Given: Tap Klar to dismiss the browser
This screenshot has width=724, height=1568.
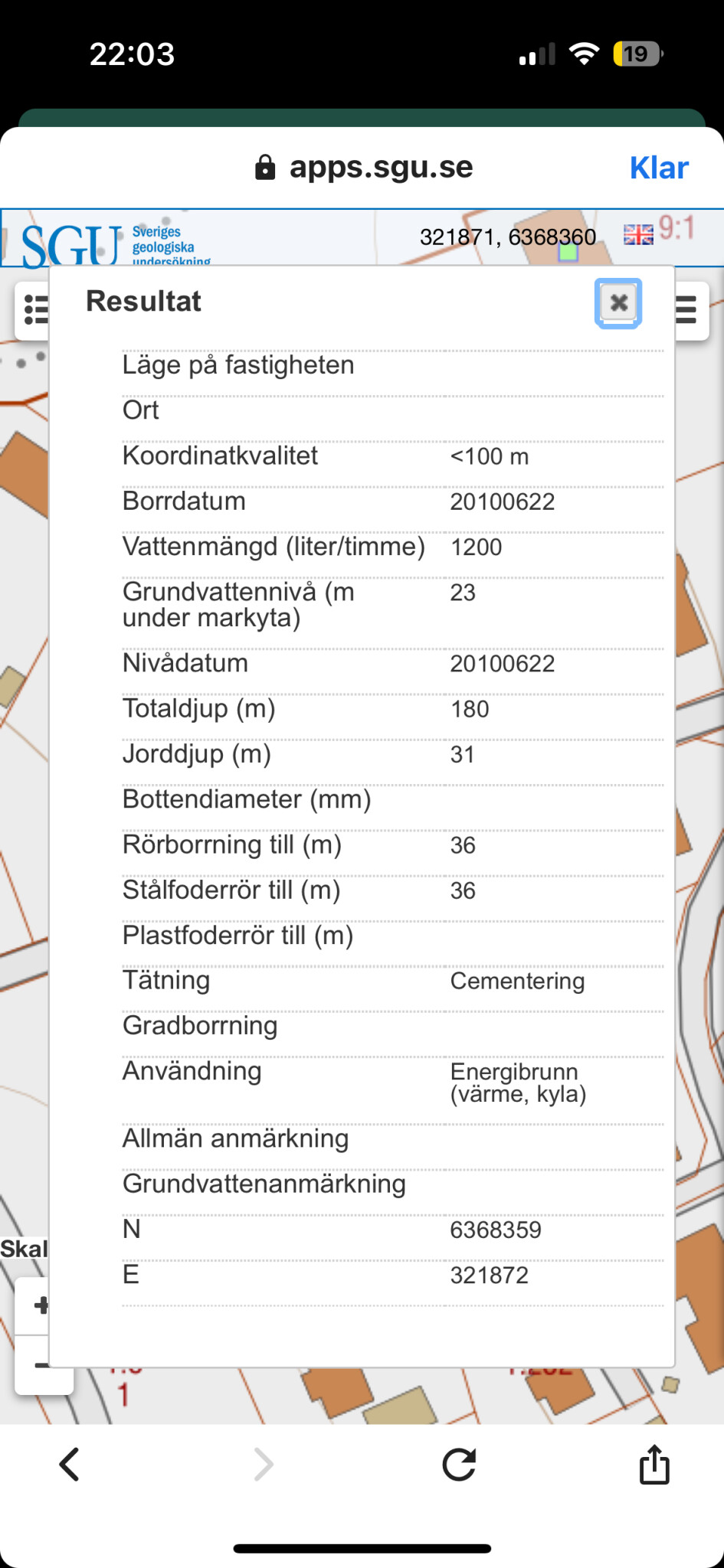Looking at the screenshot, I should pos(658,168).
